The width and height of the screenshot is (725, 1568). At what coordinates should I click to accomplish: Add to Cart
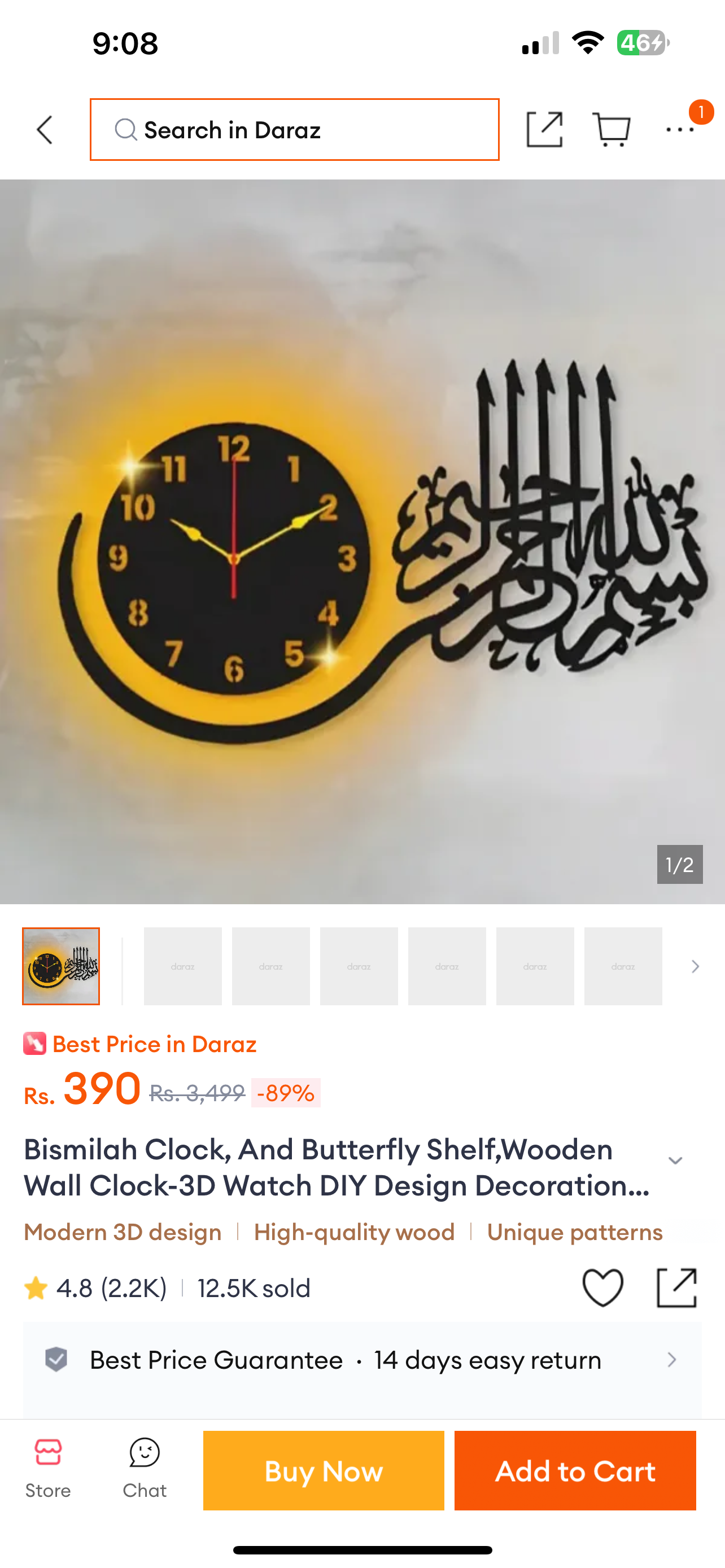575,1470
